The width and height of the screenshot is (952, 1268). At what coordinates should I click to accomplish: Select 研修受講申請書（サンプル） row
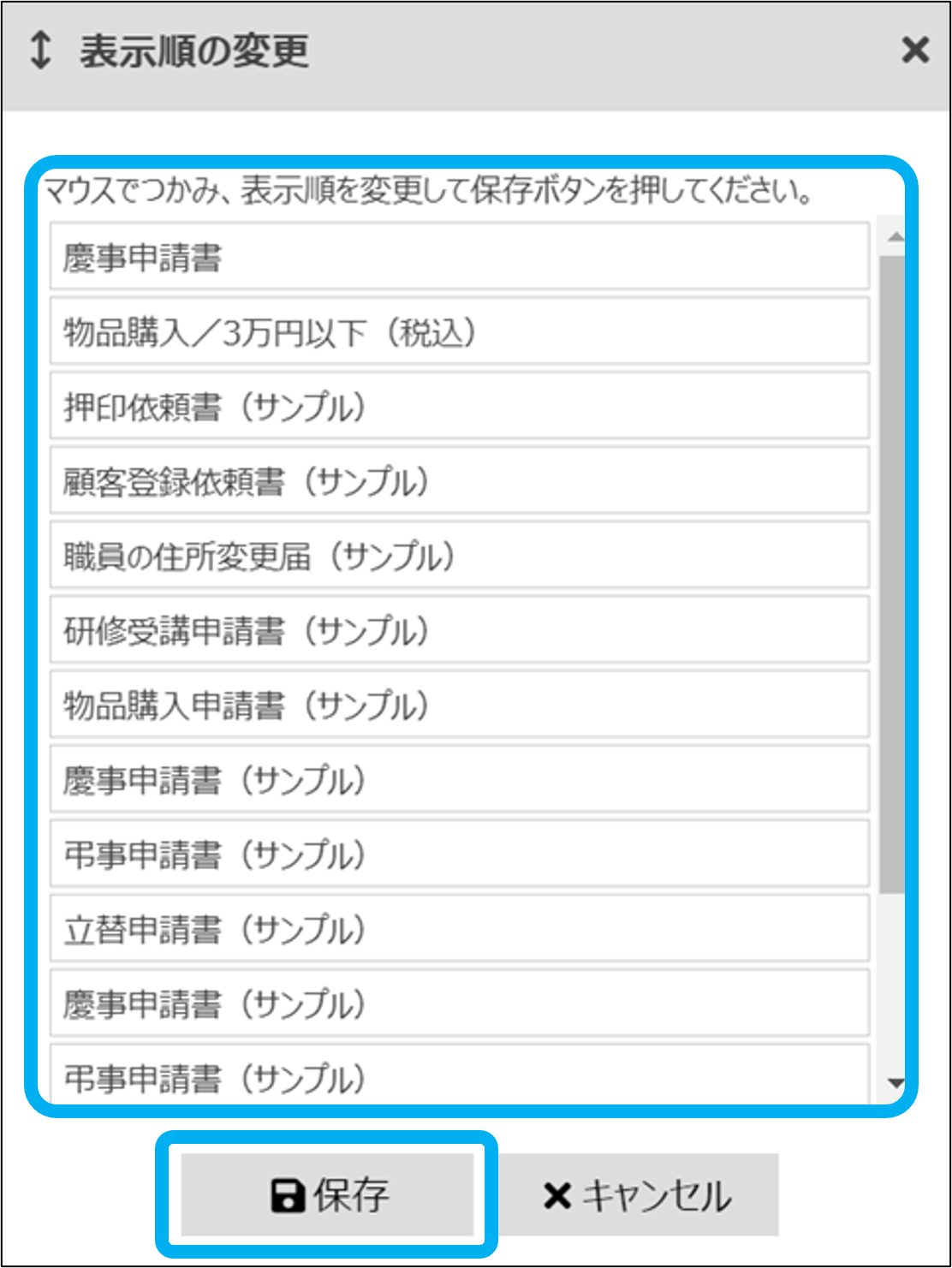(x=460, y=630)
